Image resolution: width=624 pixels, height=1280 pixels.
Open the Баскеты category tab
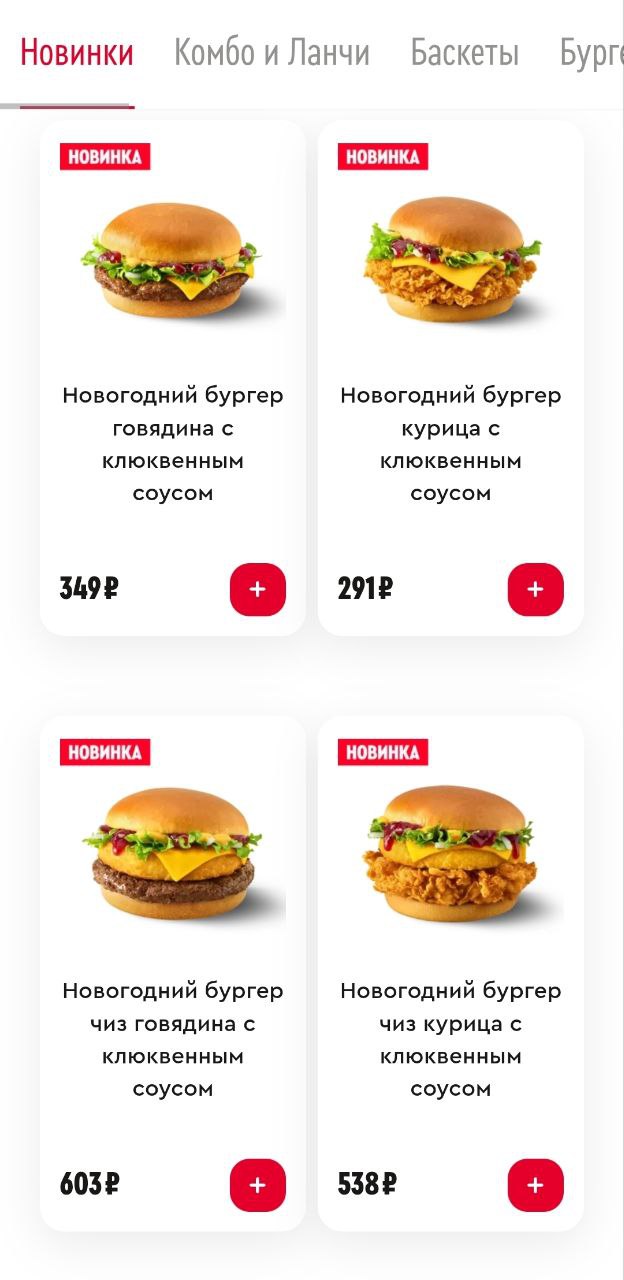point(464,53)
